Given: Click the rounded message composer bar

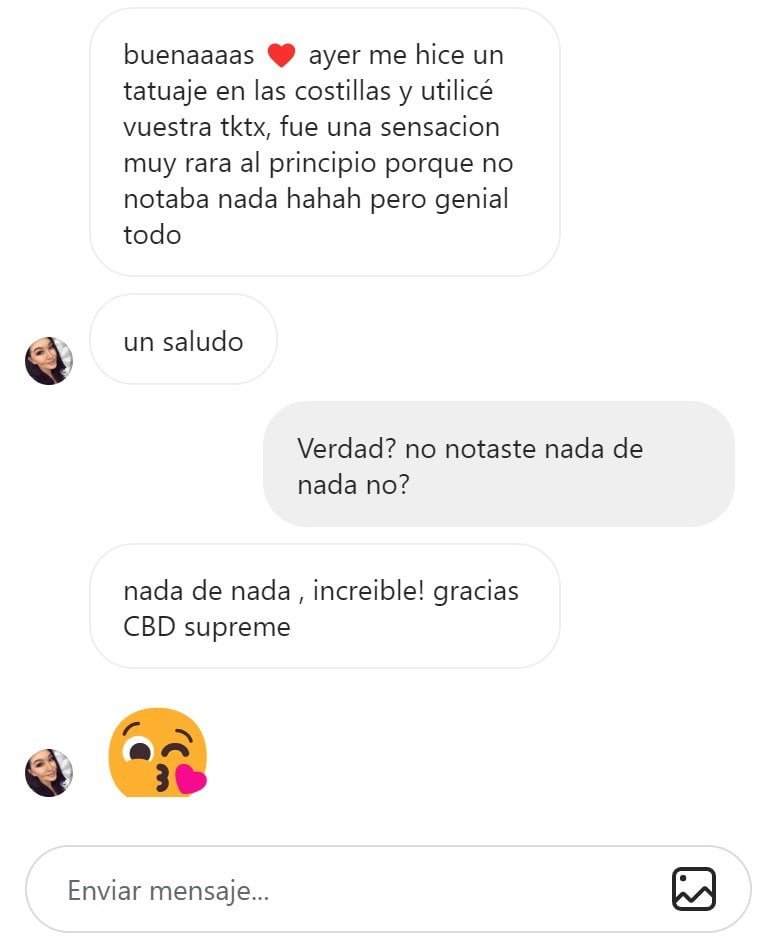Looking at the screenshot, I should tap(380, 888).
